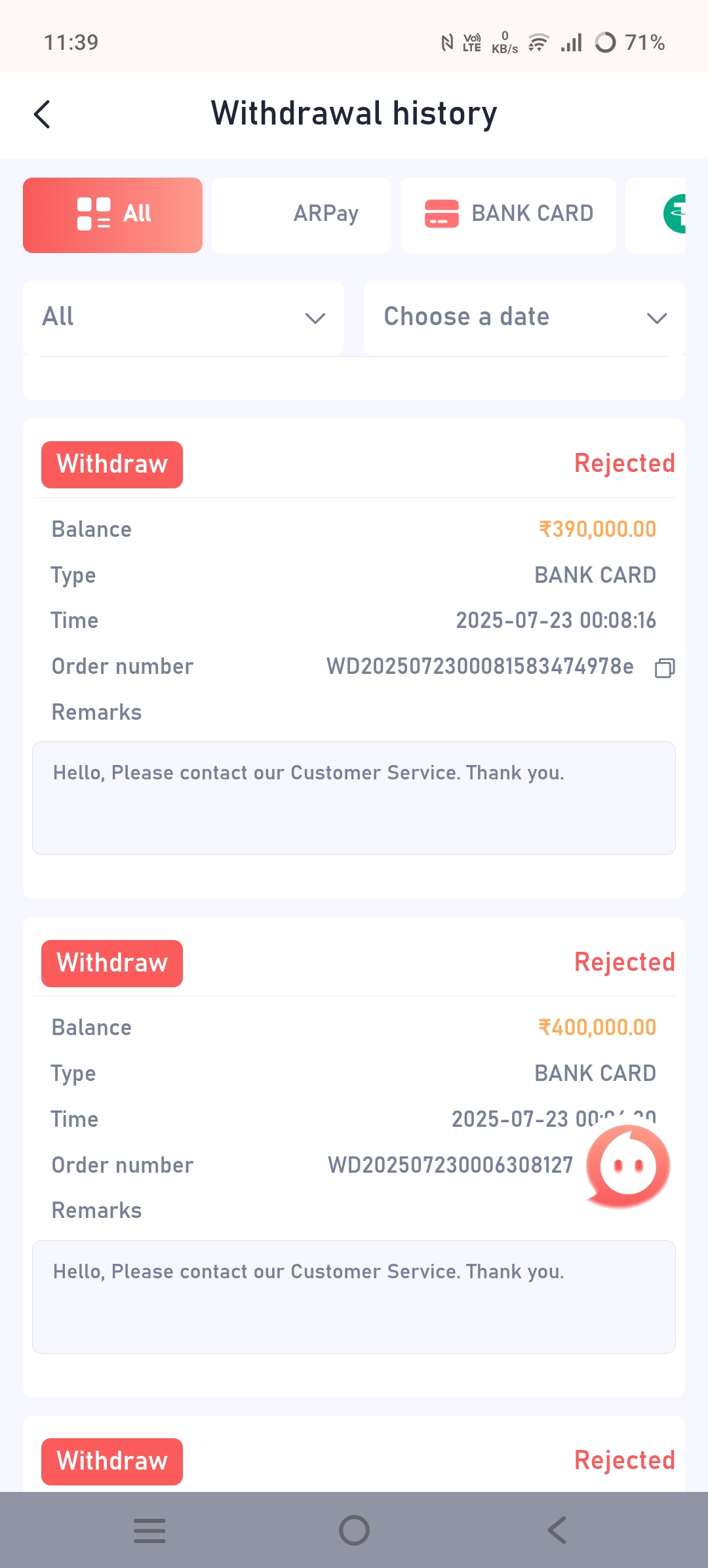The image size is (708, 1568).
Task: Open the floating customer service chat bubble
Action: 627,1167
